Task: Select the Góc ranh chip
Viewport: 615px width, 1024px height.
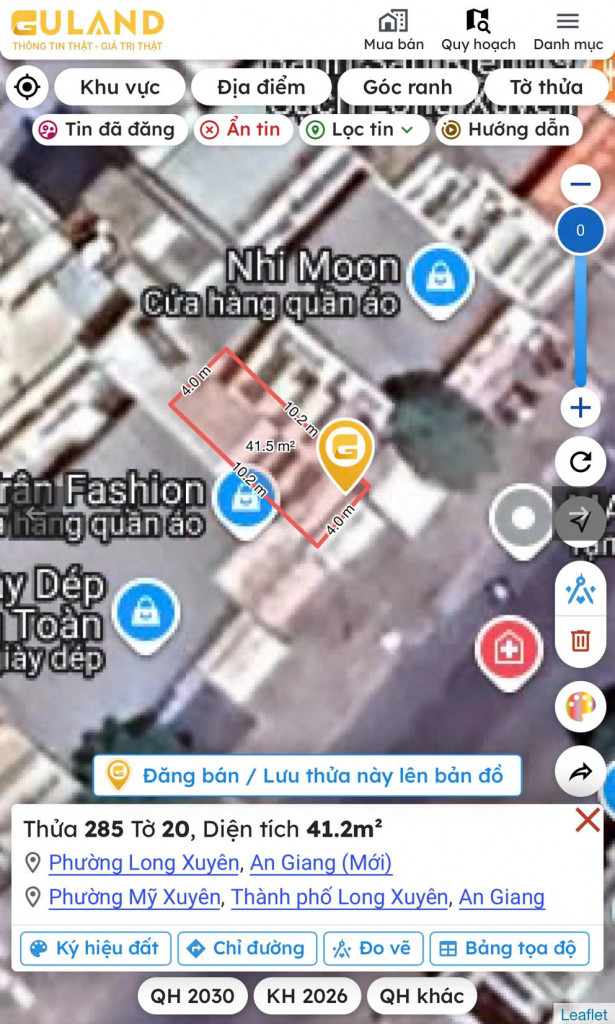Action: coord(407,87)
